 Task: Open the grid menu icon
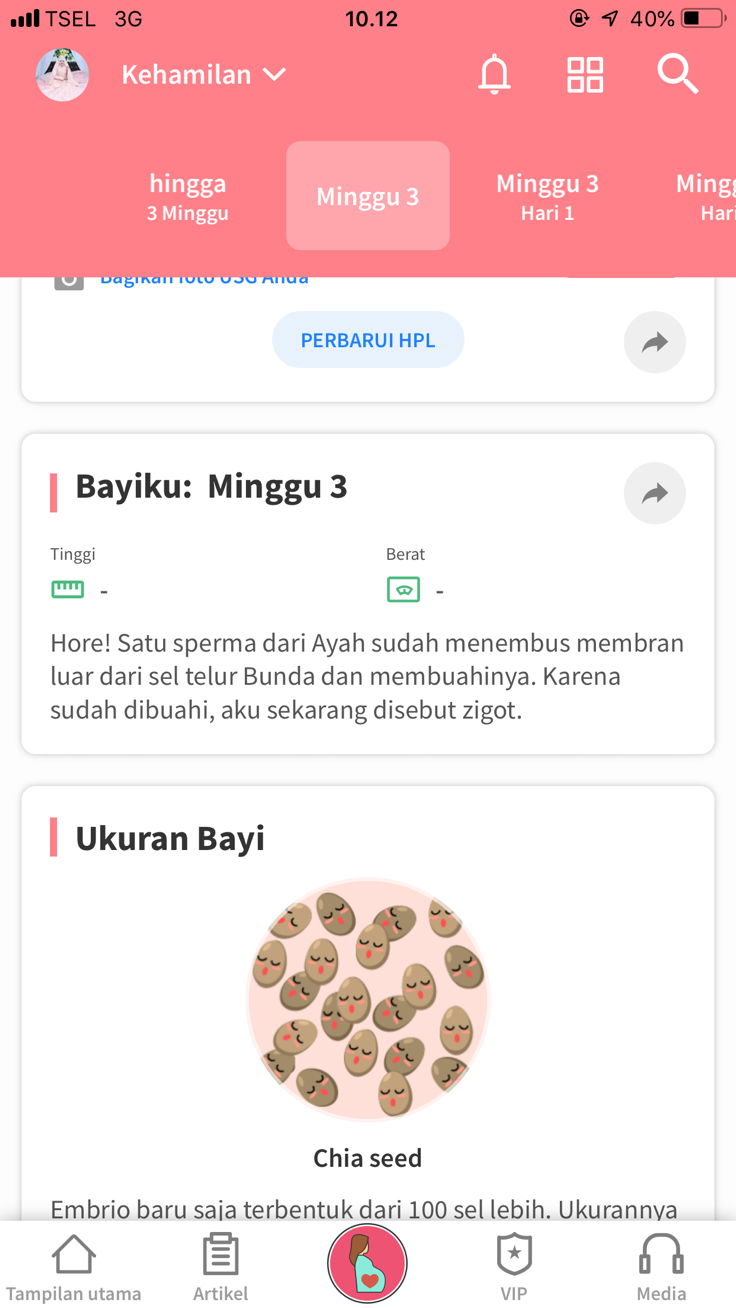coord(585,75)
